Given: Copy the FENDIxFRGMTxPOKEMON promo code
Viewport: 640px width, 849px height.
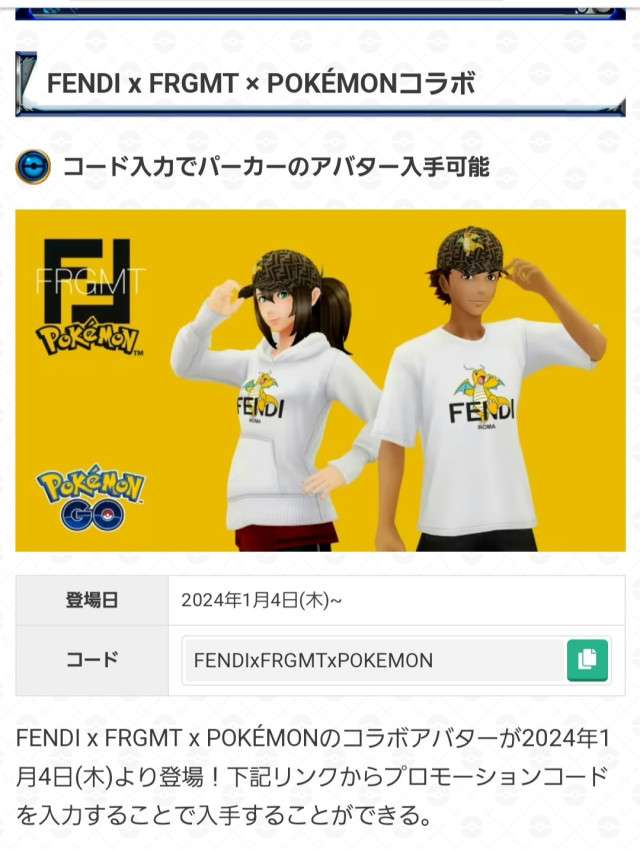Looking at the screenshot, I should point(587,660).
